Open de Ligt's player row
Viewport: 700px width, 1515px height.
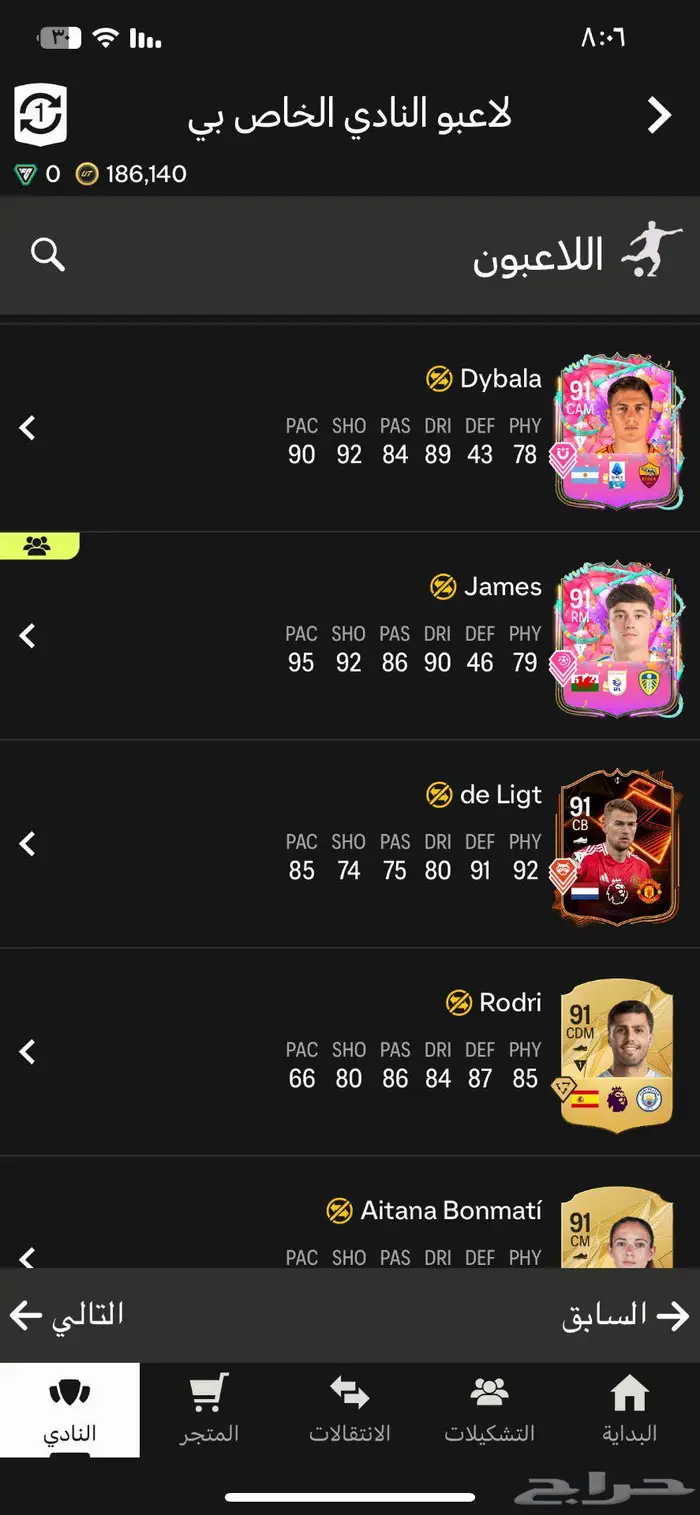(350, 844)
